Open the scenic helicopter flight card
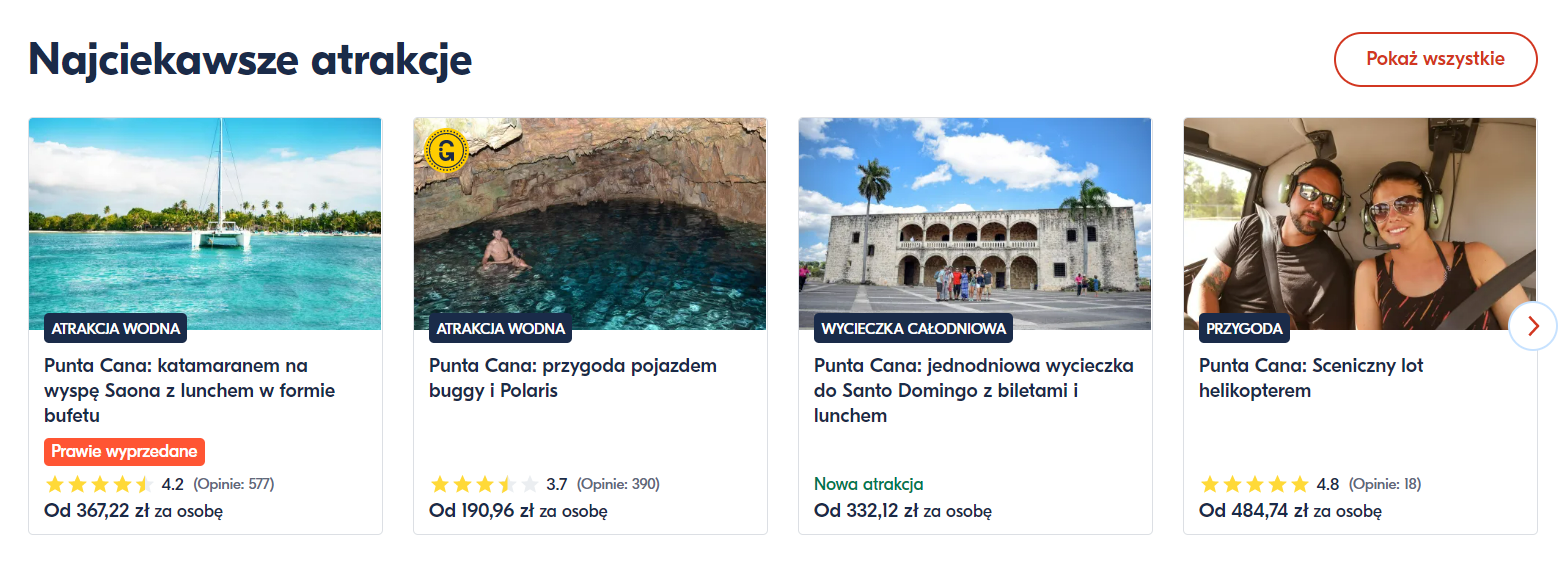The image size is (1565, 586). coord(1310,378)
